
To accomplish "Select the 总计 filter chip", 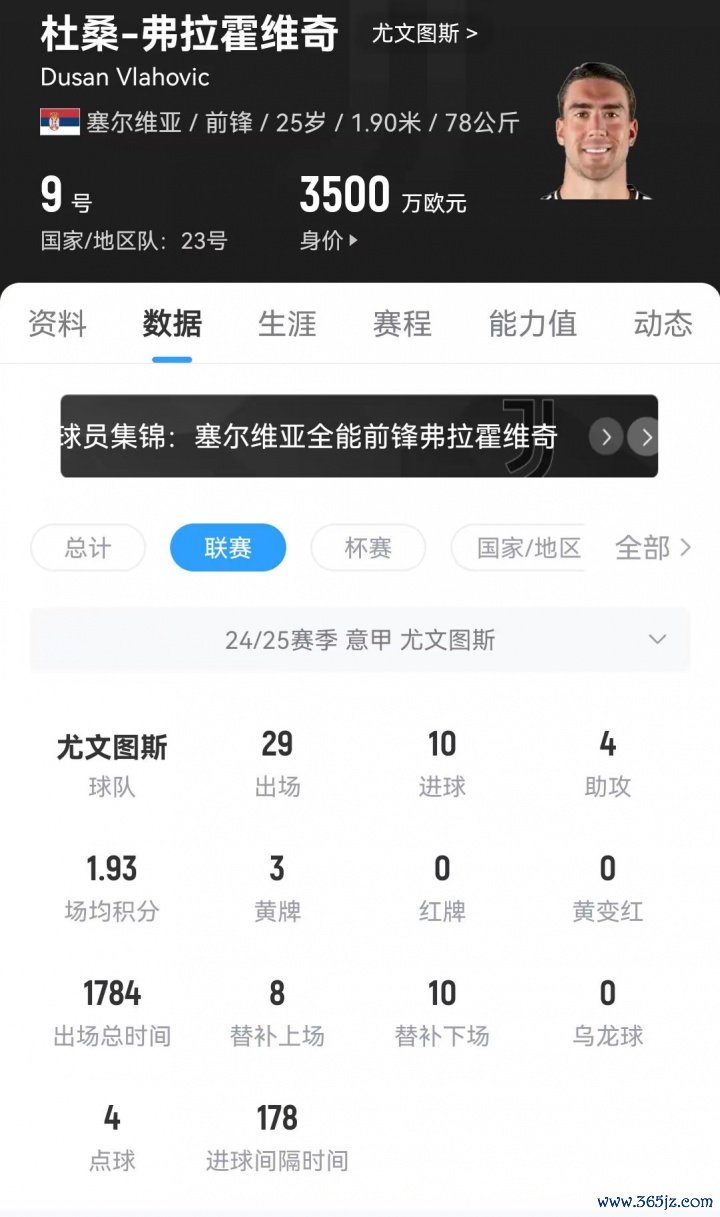I will coord(88,548).
